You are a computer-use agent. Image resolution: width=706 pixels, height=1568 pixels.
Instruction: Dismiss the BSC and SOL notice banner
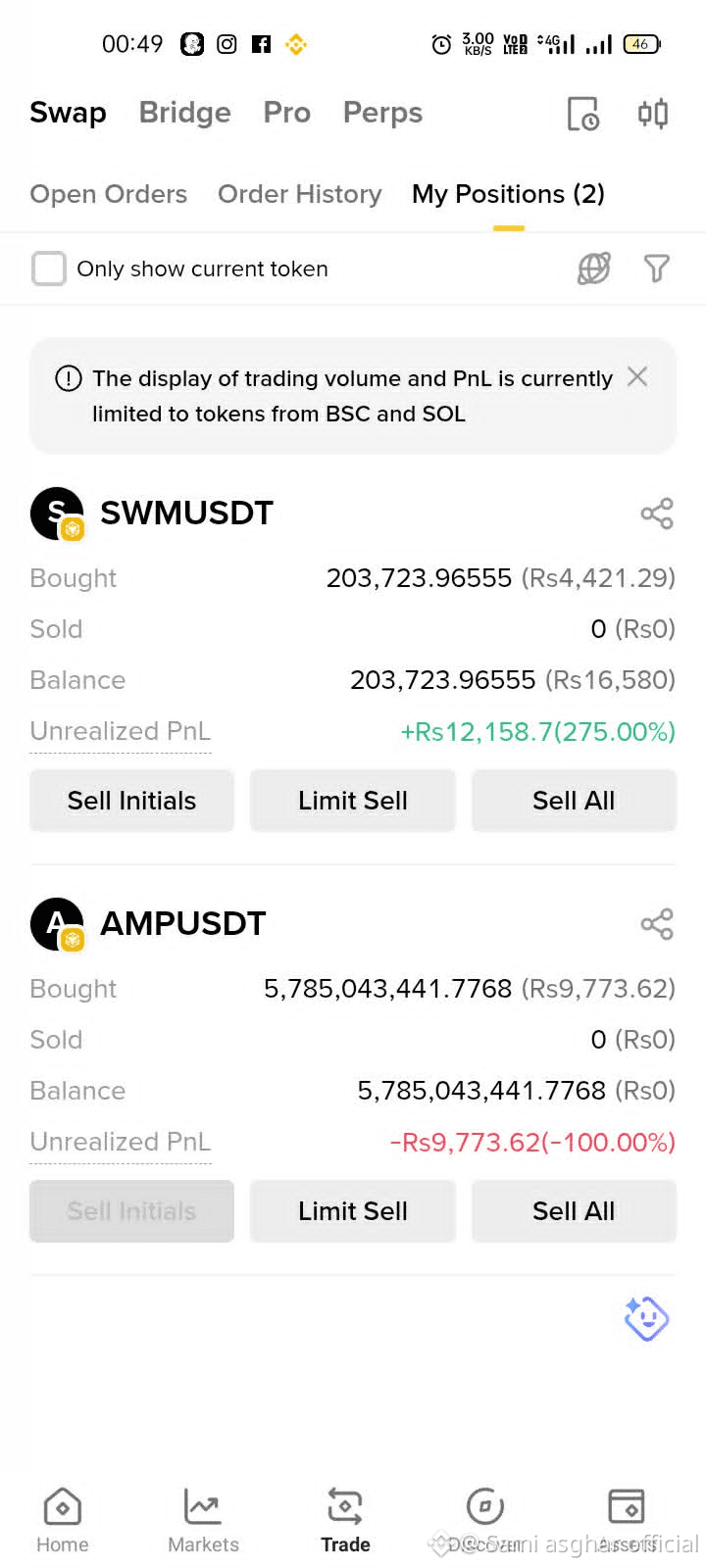[x=637, y=376]
